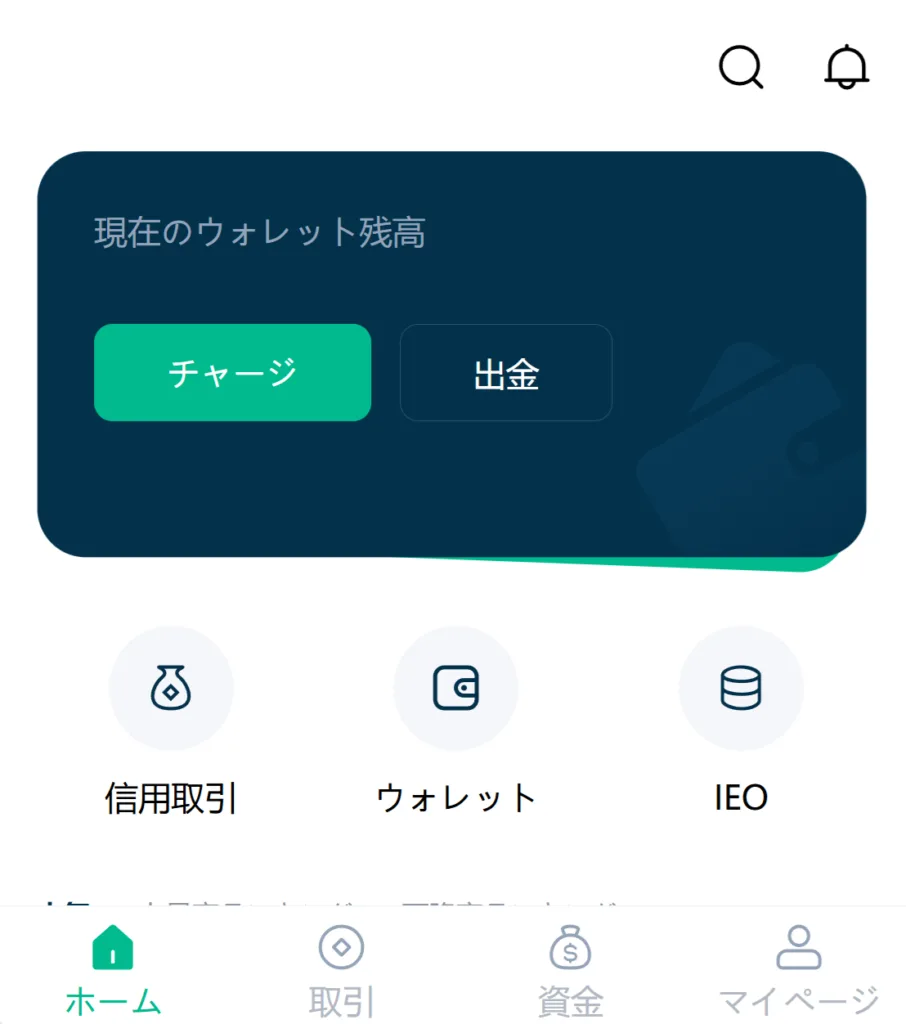Switch to the 取引 tab
Viewport: 906px width, 1024px height.
[x=341, y=970]
